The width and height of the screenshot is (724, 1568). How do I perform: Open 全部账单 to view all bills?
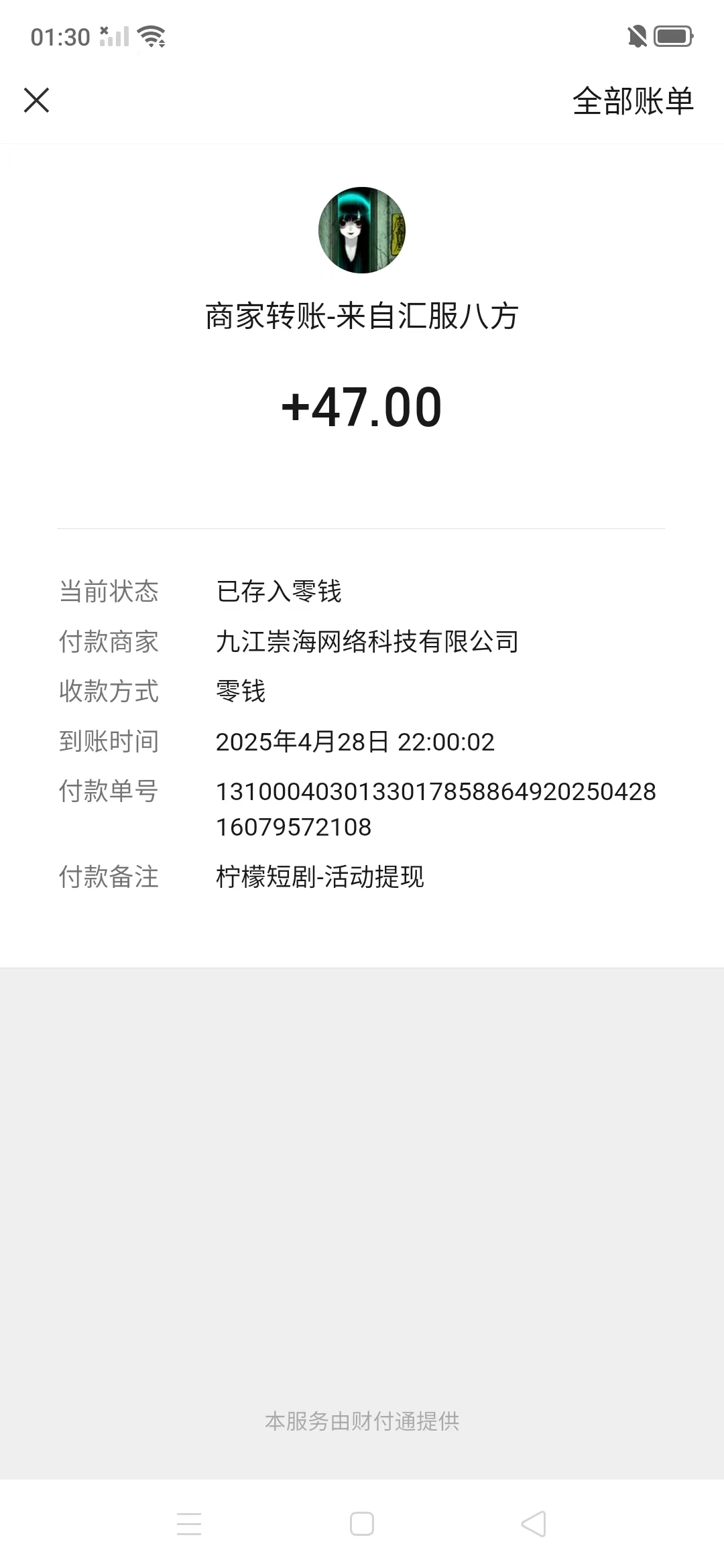tap(633, 101)
